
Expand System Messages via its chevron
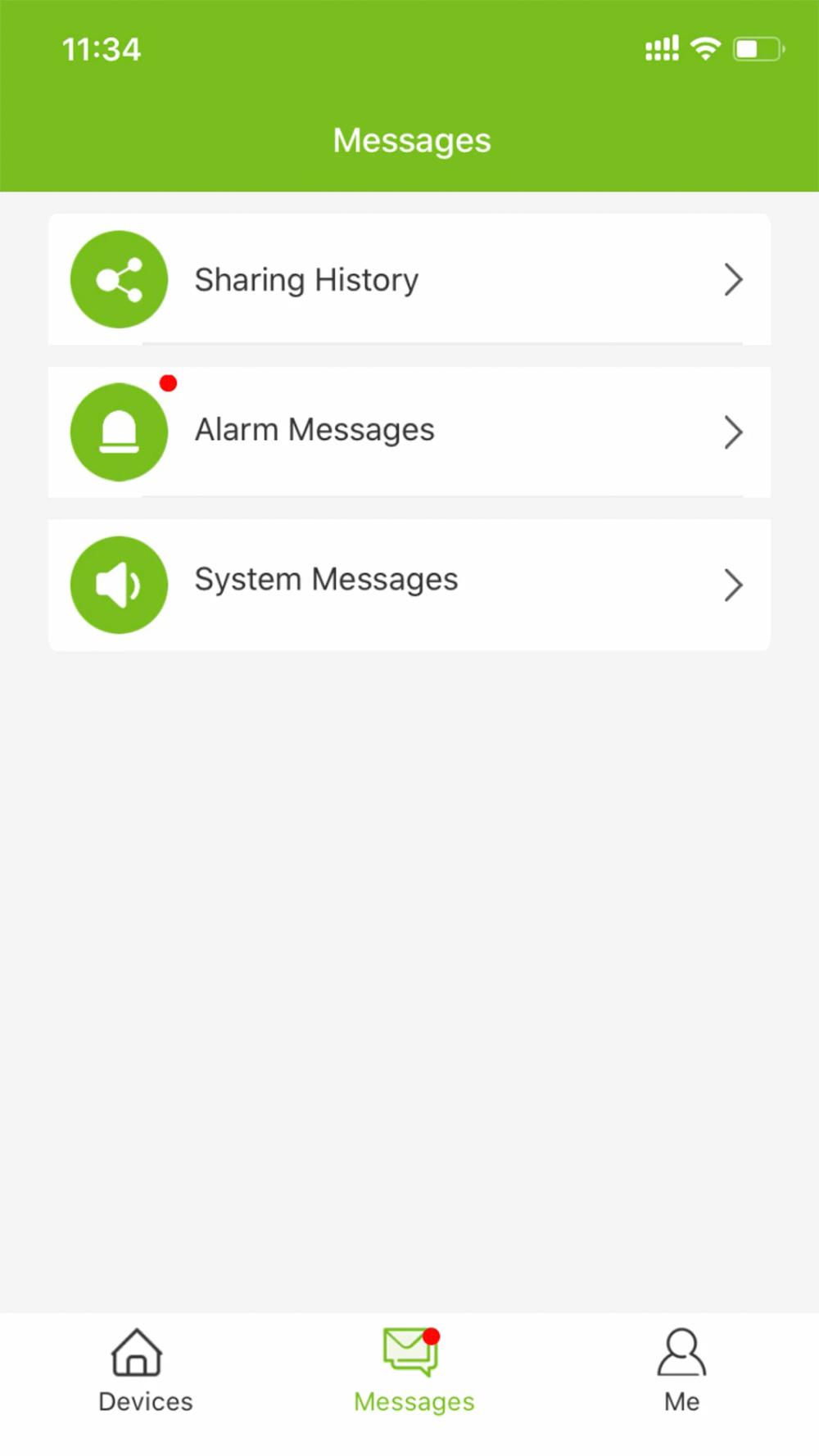[x=733, y=584]
